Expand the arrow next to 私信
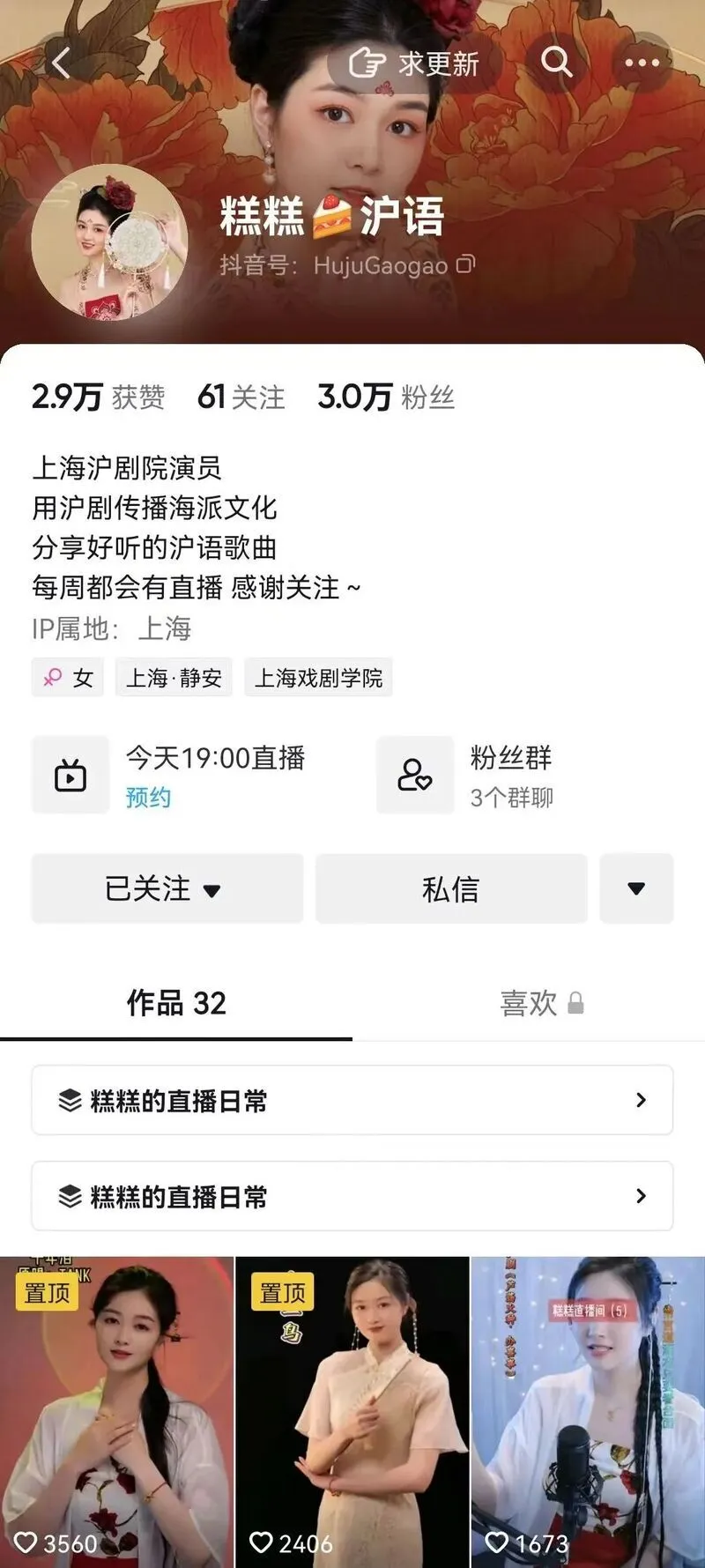The image size is (705, 1568). [636, 888]
